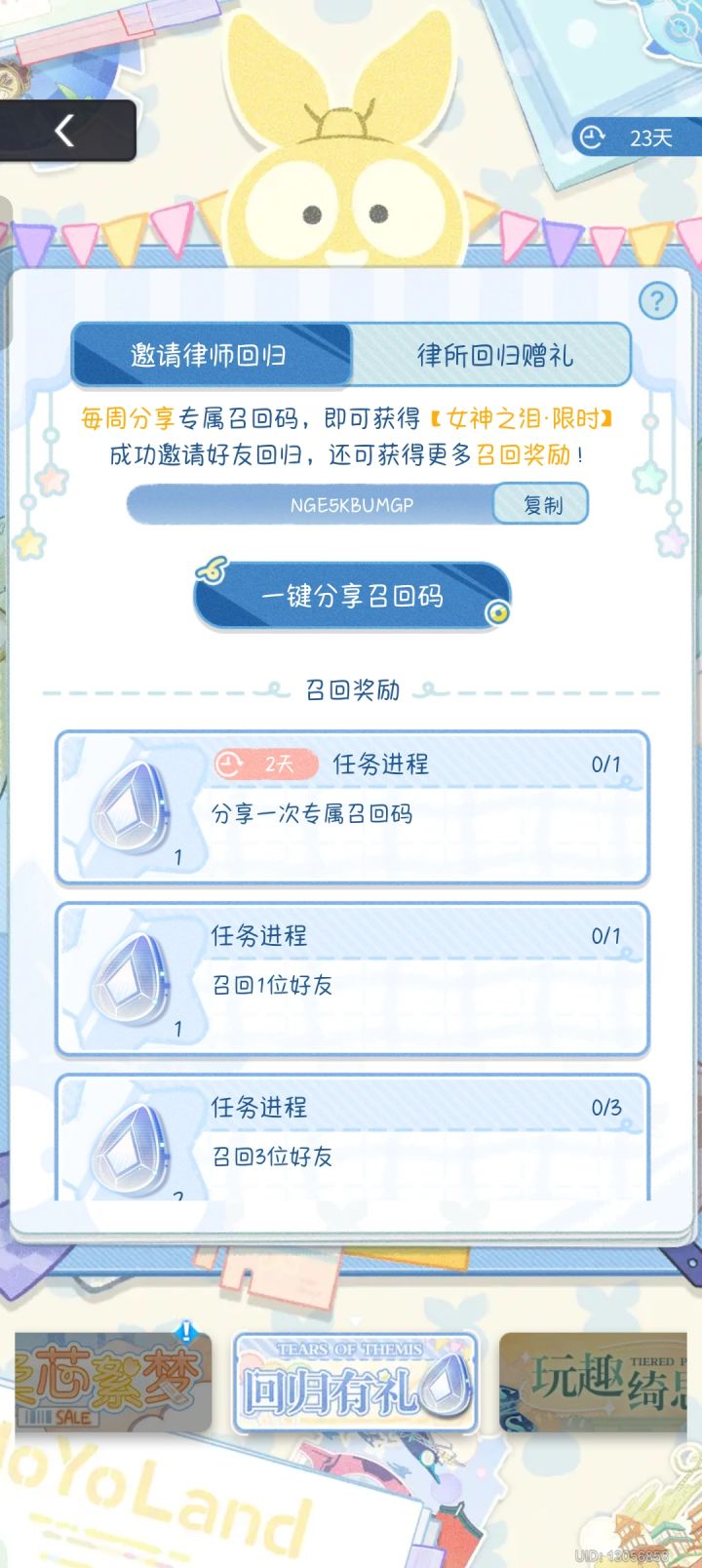
Task: Tap 复制 to copy the recall code
Action: click(x=539, y=504)
